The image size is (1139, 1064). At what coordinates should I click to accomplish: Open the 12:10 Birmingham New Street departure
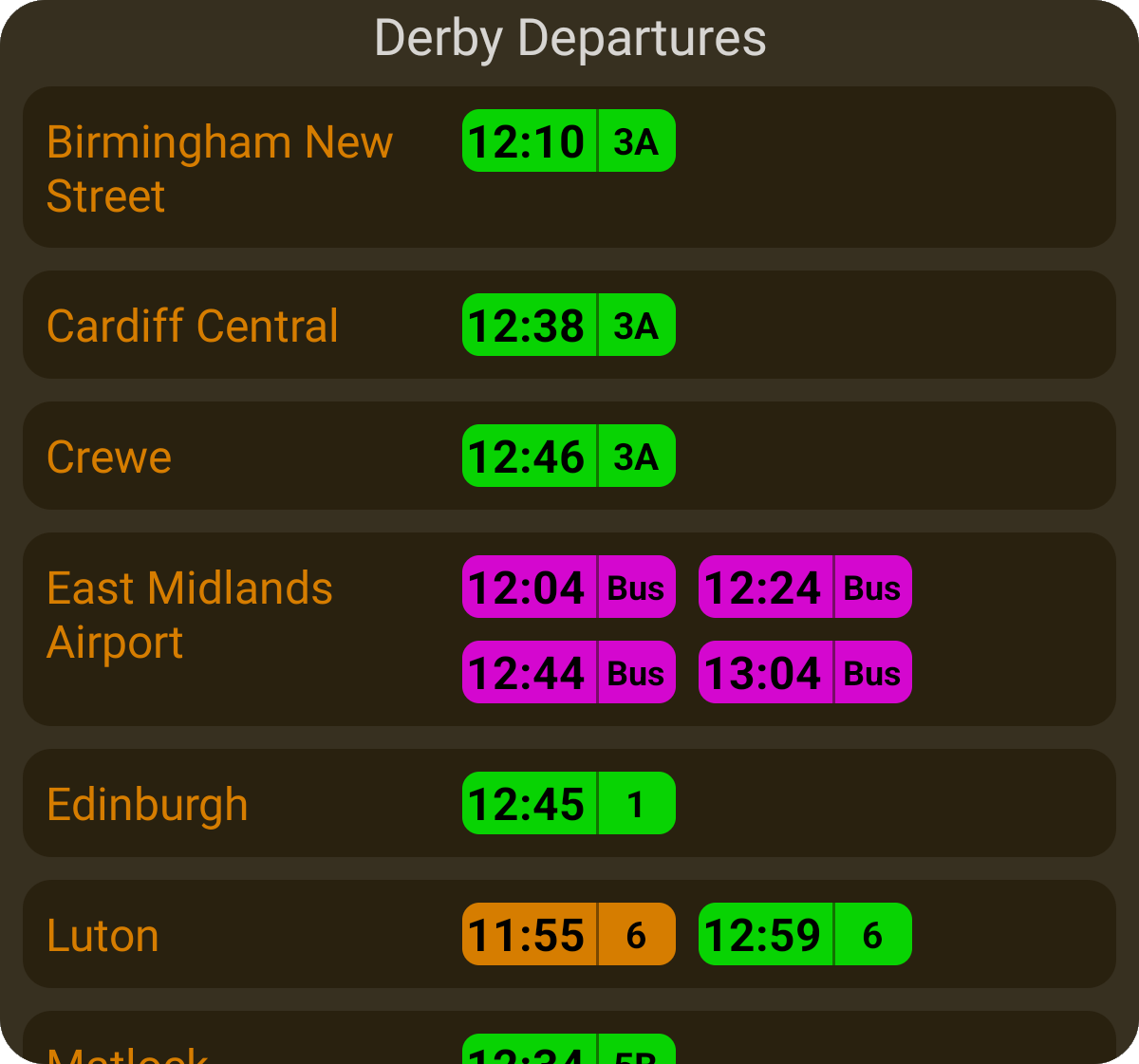click(568, 140)
